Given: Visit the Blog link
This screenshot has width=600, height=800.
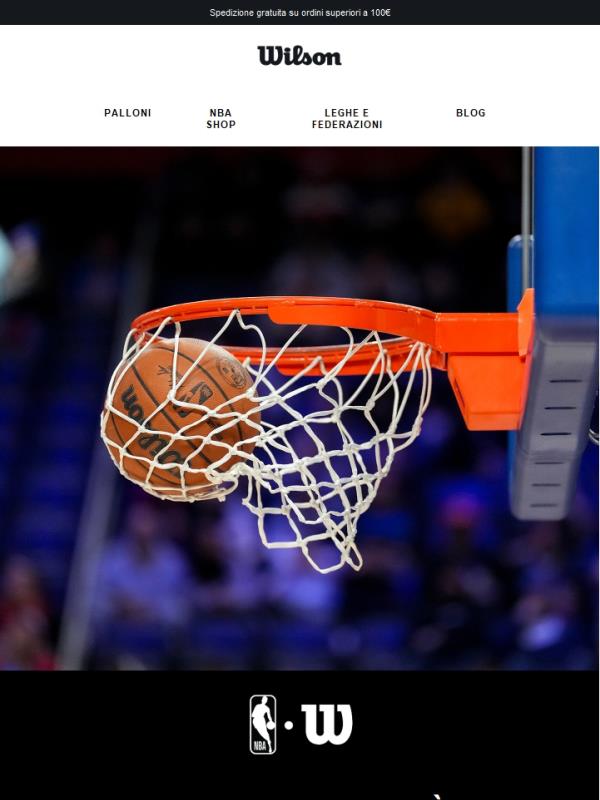Looking at the screenshot, I should coord(470,113).
